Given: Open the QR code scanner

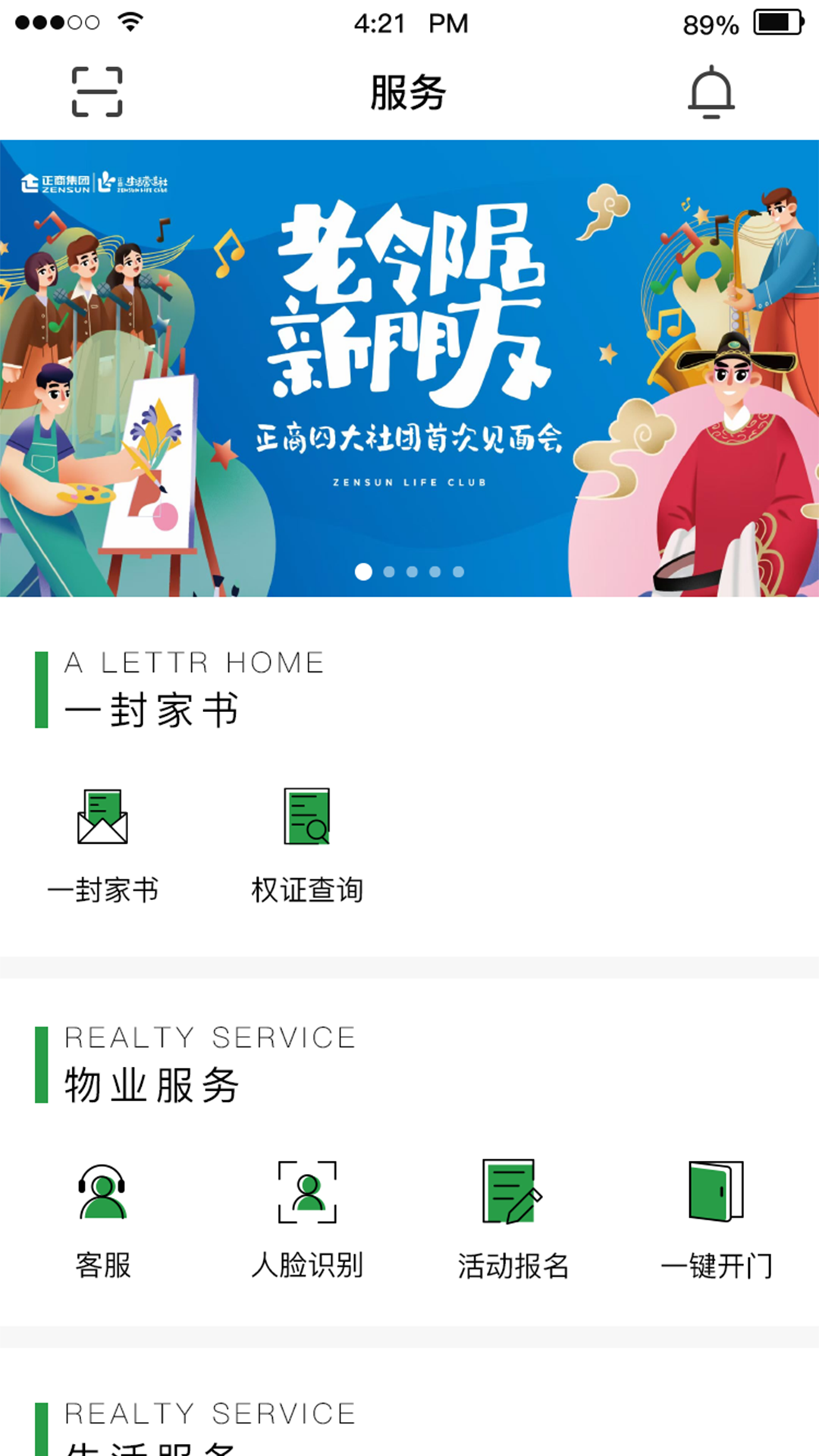Looking at the screenshot, I should tap(97, 92).
